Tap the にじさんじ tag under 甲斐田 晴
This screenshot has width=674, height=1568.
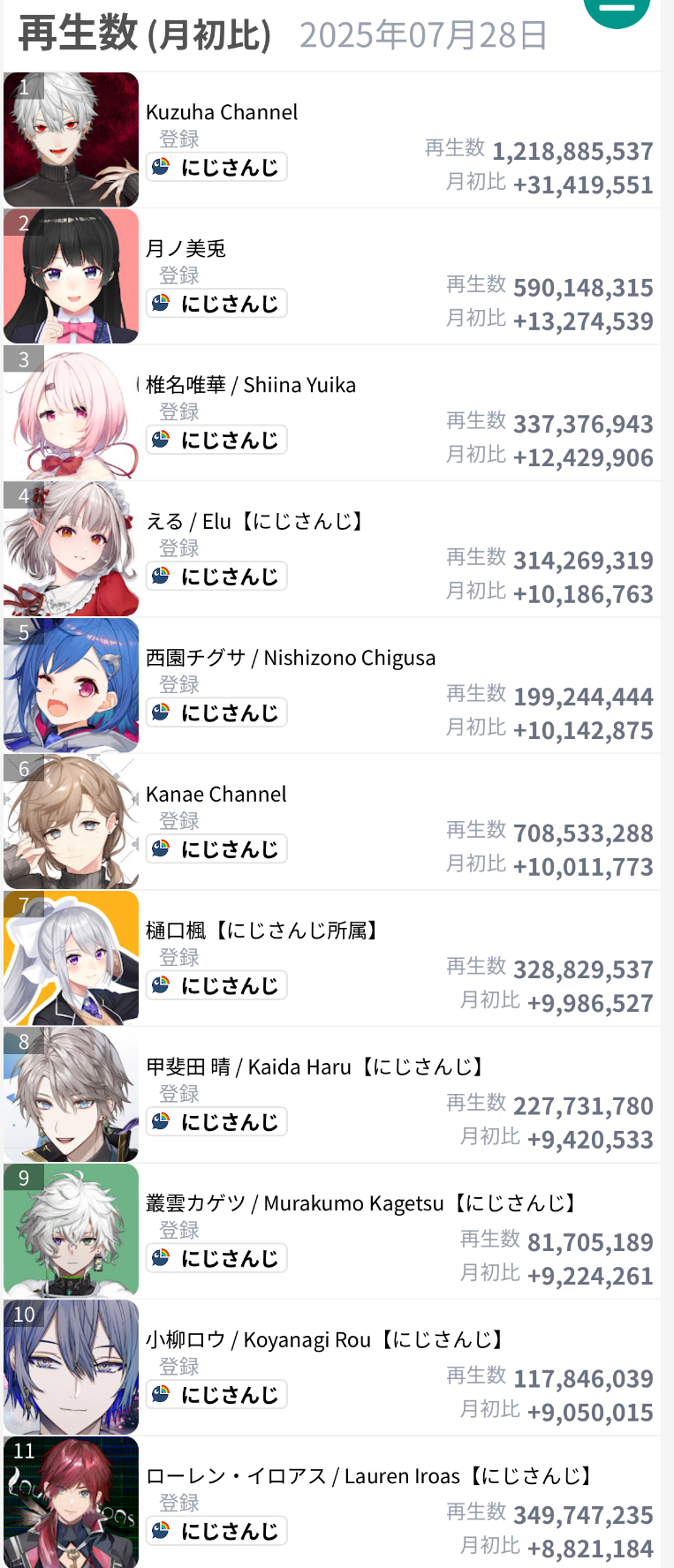[x=216, y=1122]
